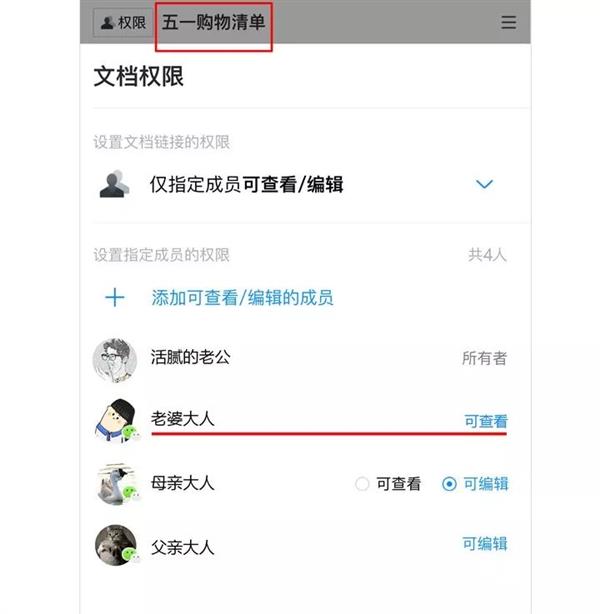600x614 pixels.
Task: Tap the 权限 button in the top bar
Action: tap(123, 22)
